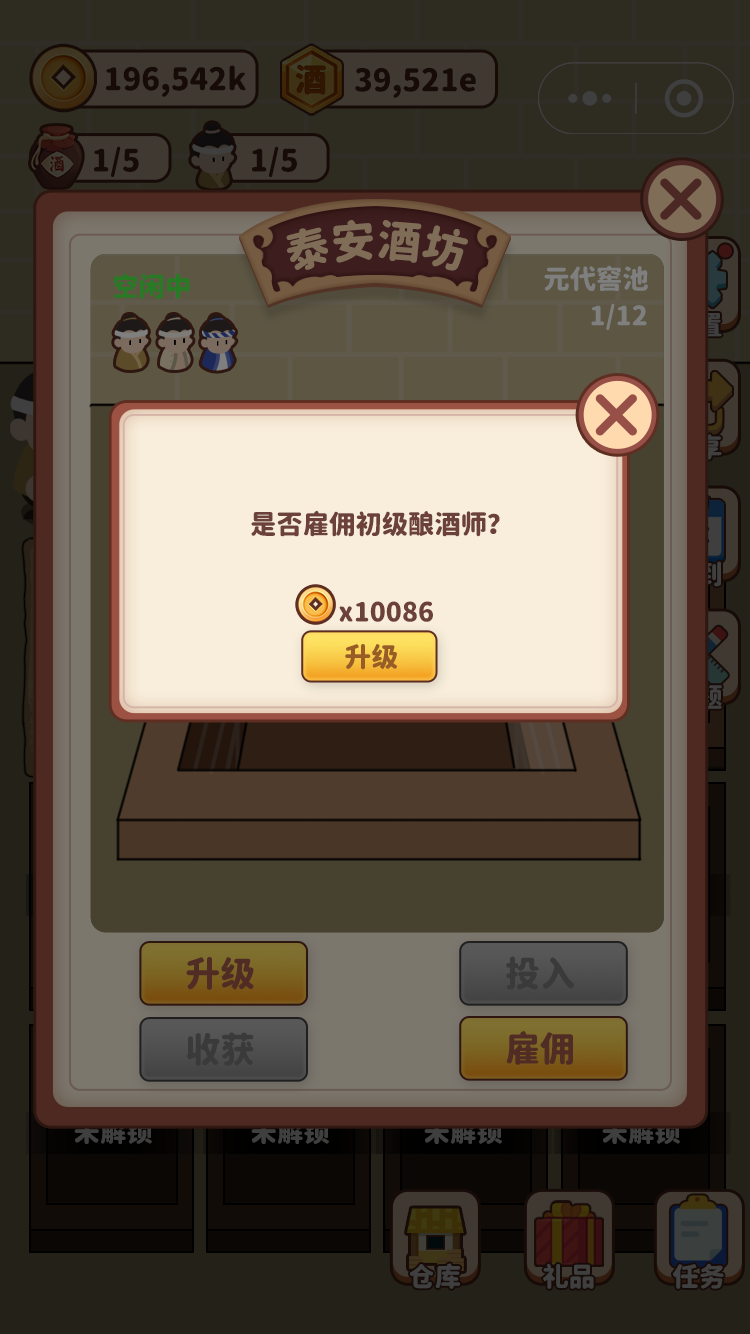Open the 仓库 warehouse icon
Screen dimensions: 750x1334
437,1240
